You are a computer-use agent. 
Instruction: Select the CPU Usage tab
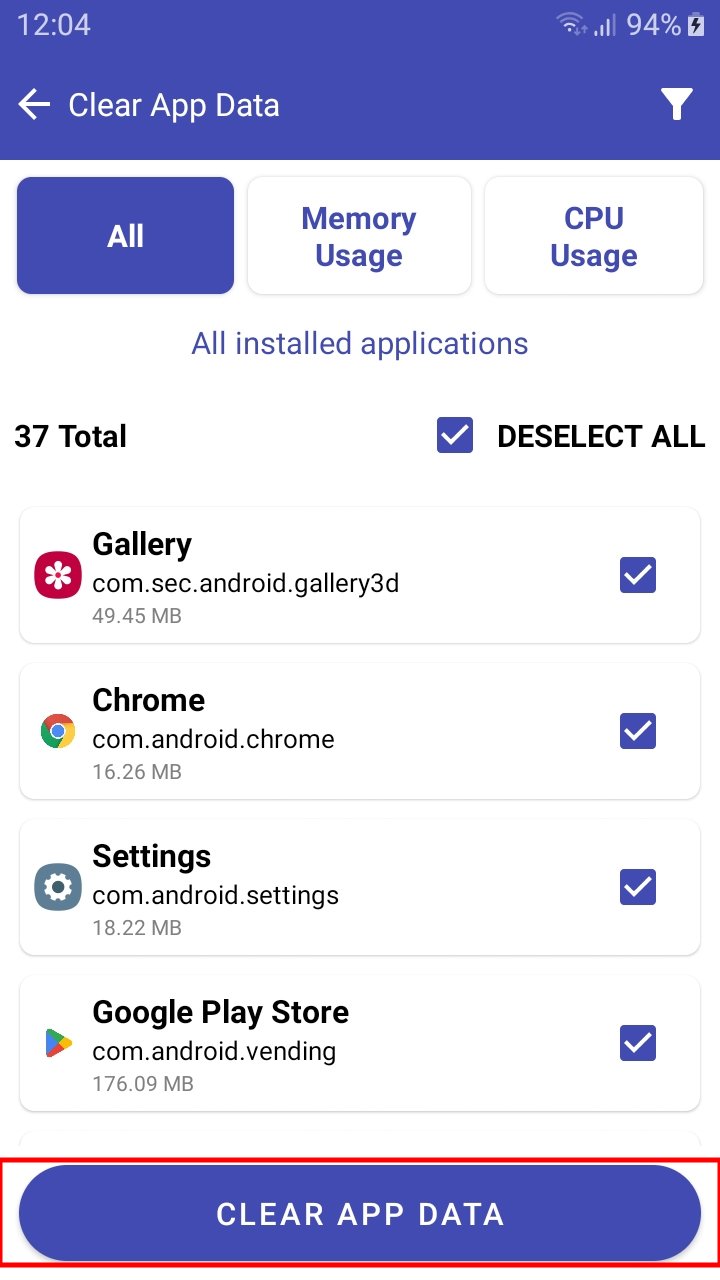pyautogui.click(x=594, y=236)
